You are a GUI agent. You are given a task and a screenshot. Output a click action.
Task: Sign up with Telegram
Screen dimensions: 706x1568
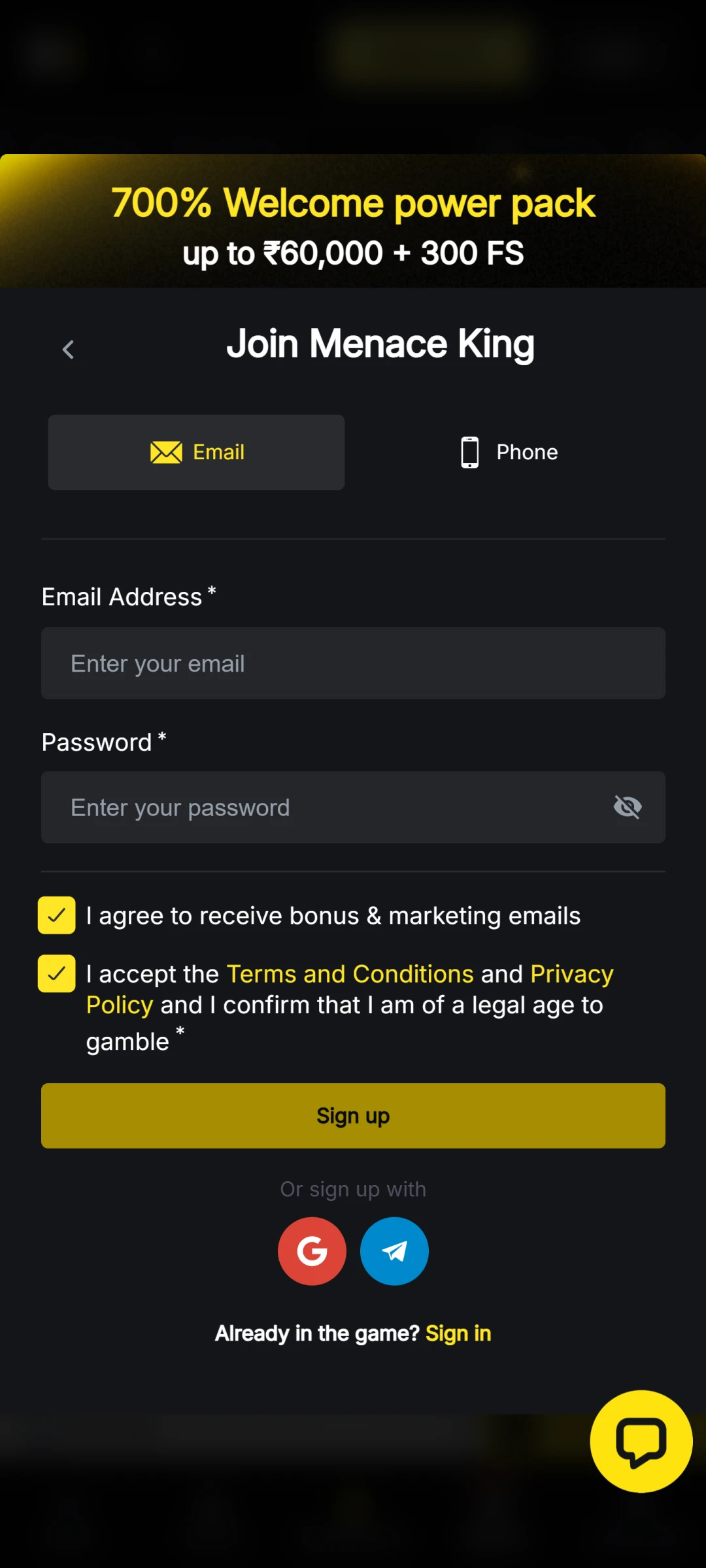[x=394, y=1251]
